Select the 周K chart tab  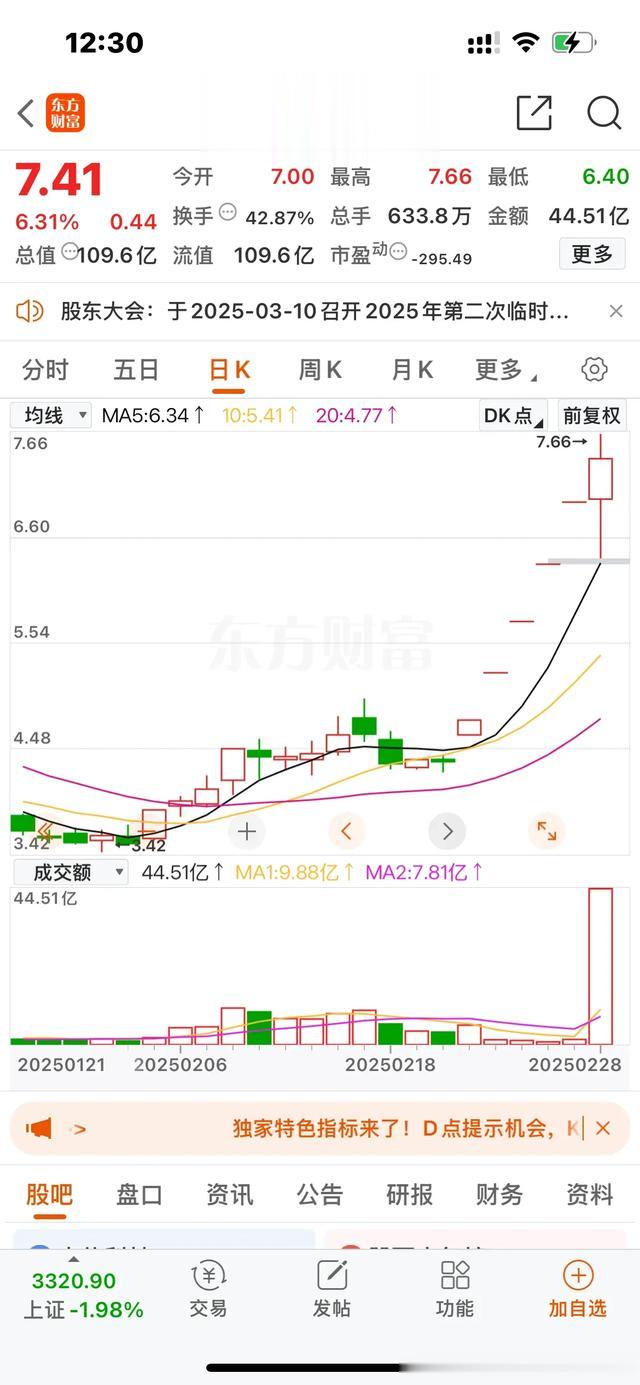pyautogui.click(x=320, y=370)
